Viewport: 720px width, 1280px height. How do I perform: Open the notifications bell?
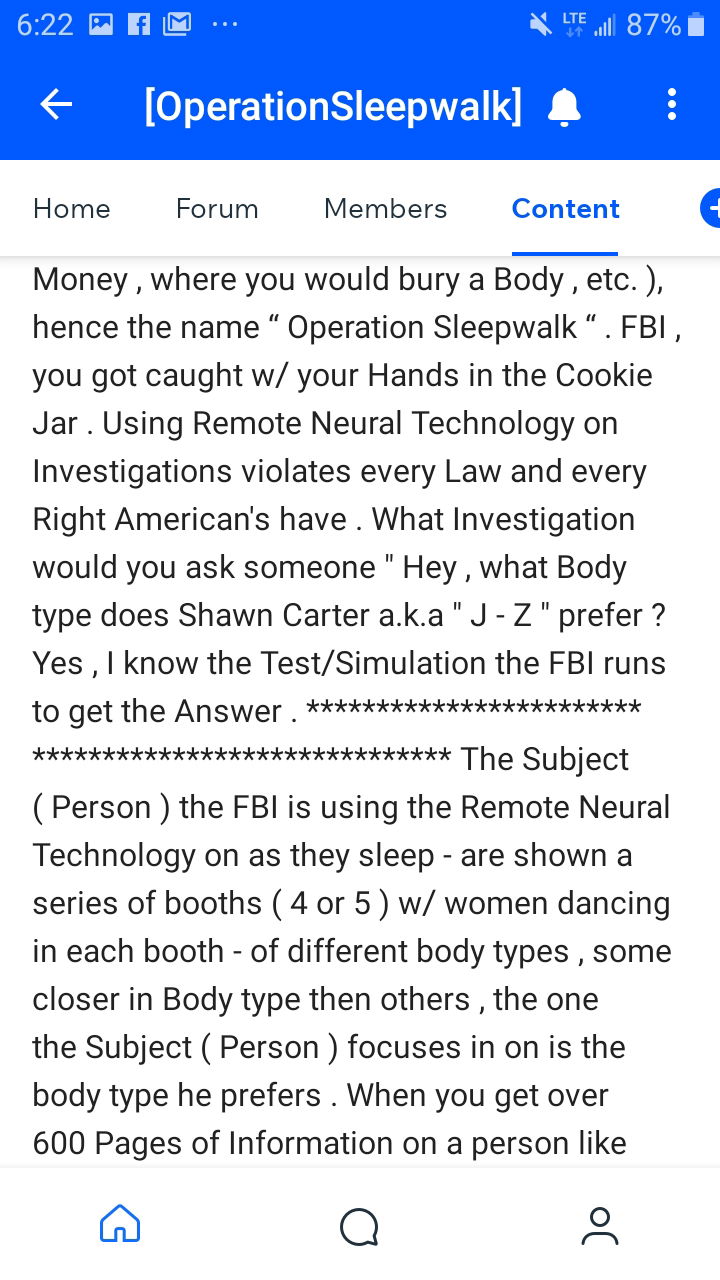(564, 105)
